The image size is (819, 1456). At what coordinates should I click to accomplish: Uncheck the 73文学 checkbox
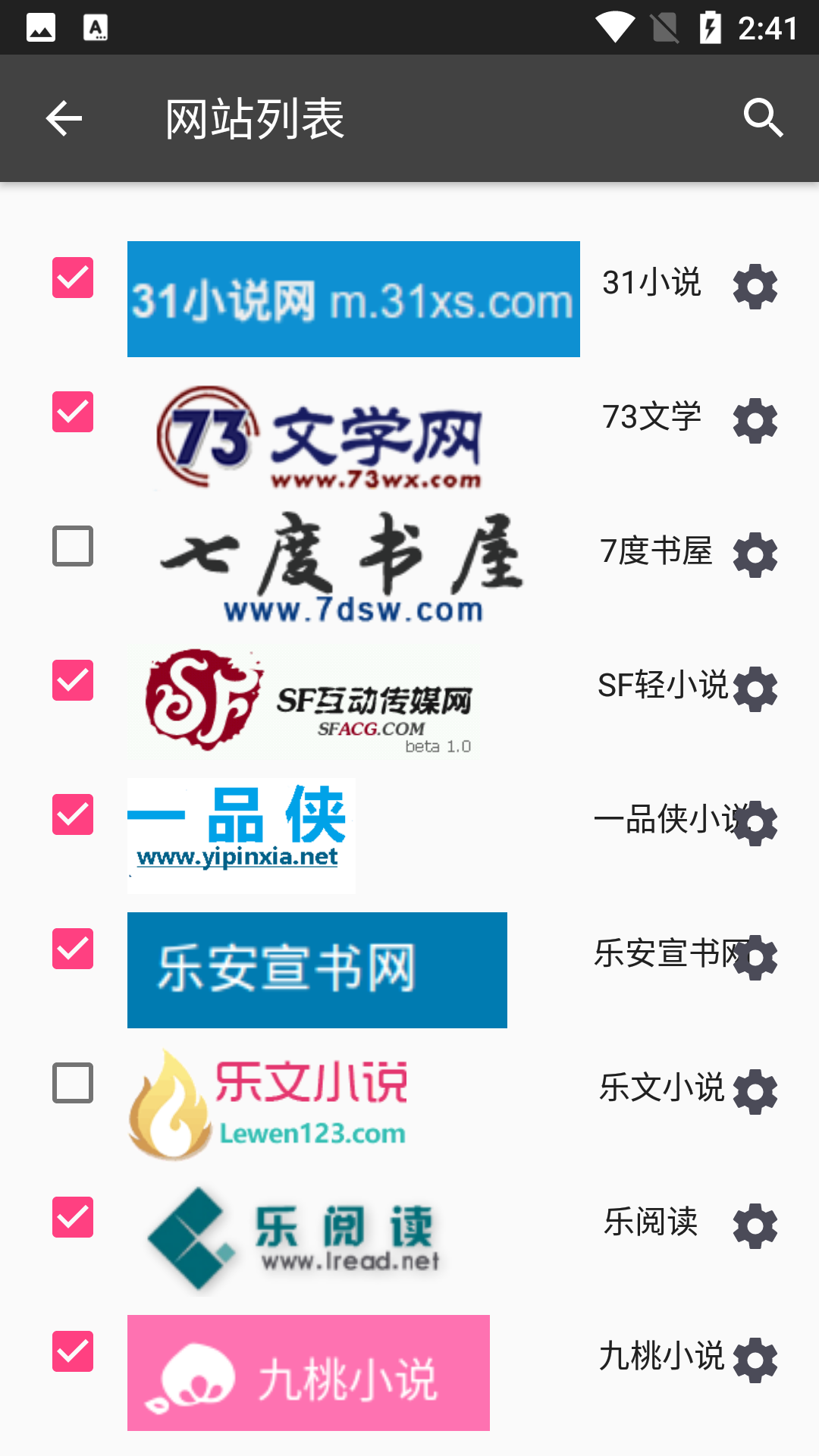pyautogui.click(x=73, y=412)
